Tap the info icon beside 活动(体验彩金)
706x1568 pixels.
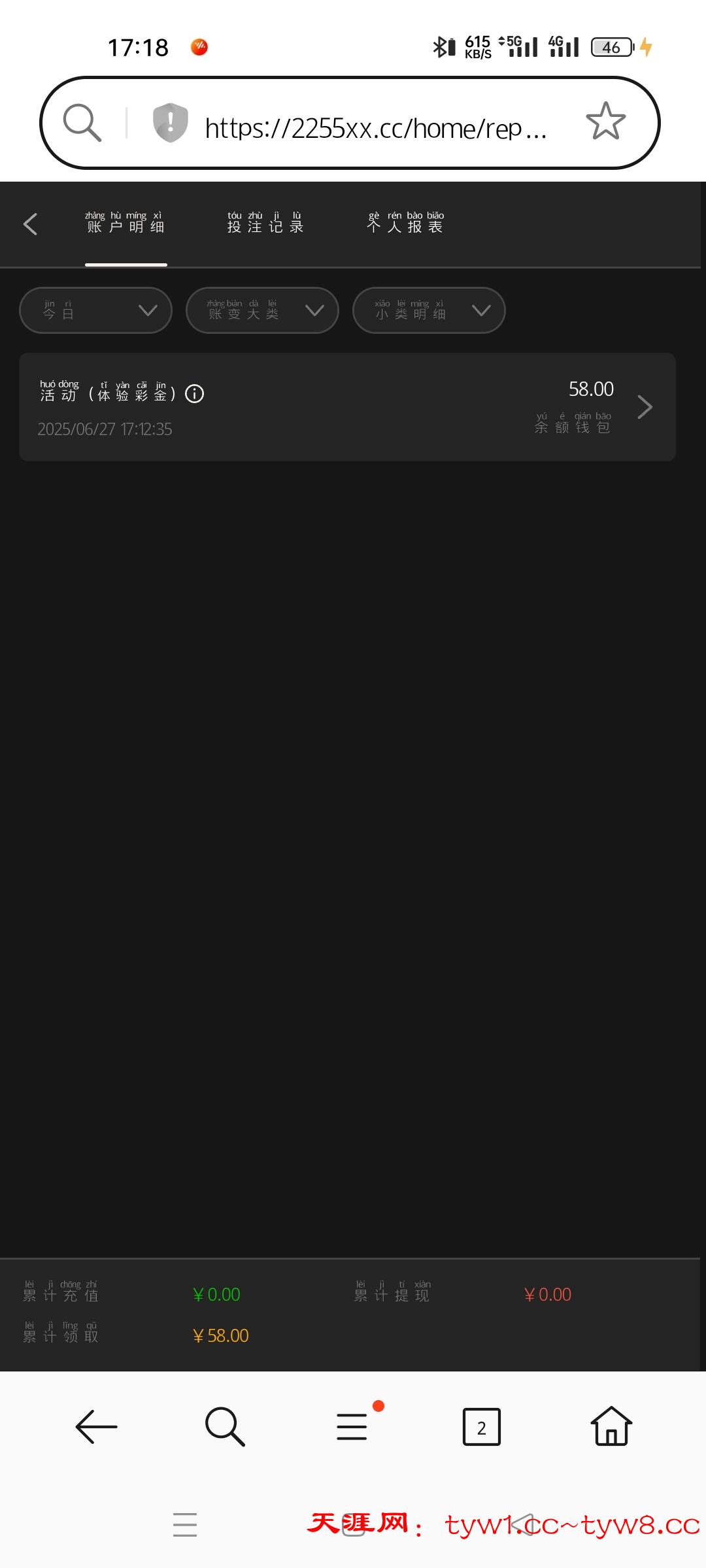point(195,394)
